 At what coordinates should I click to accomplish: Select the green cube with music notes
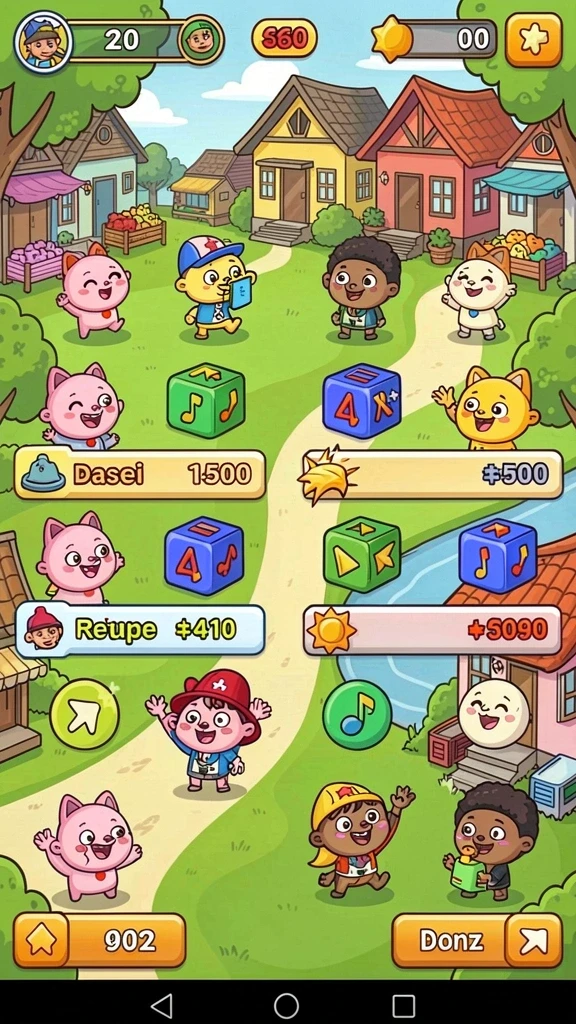(x=206, y=400)
